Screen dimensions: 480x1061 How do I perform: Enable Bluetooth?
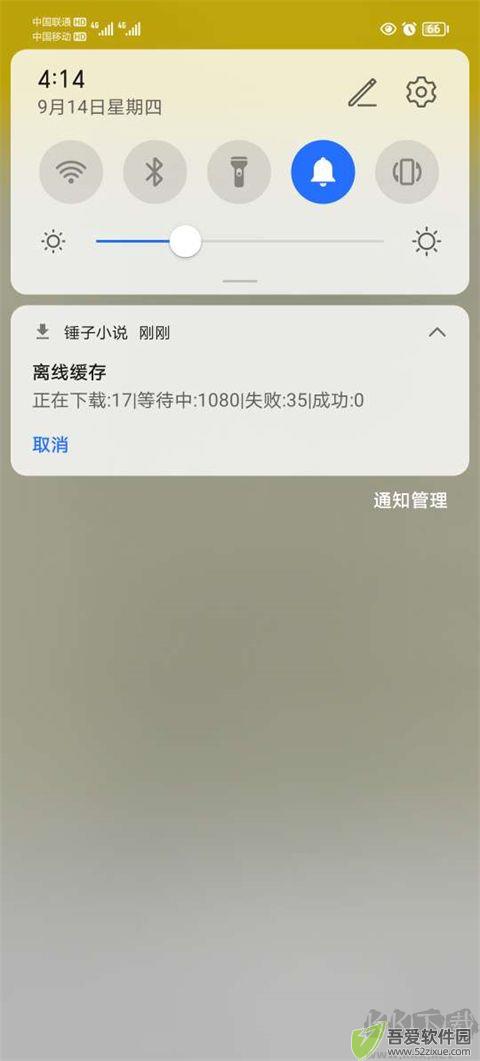[x=155, y=172]
